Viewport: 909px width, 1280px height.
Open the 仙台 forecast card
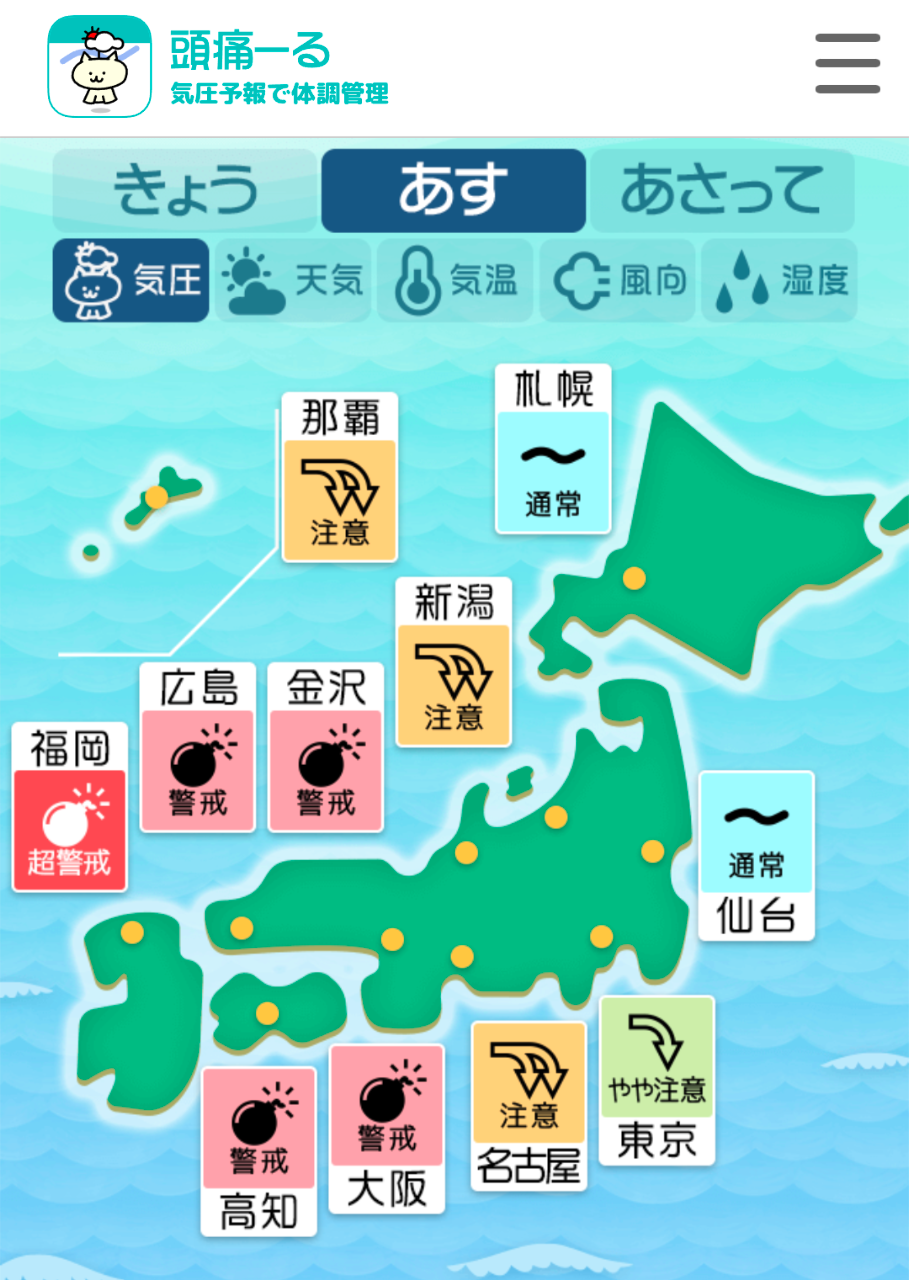(757, 855)
